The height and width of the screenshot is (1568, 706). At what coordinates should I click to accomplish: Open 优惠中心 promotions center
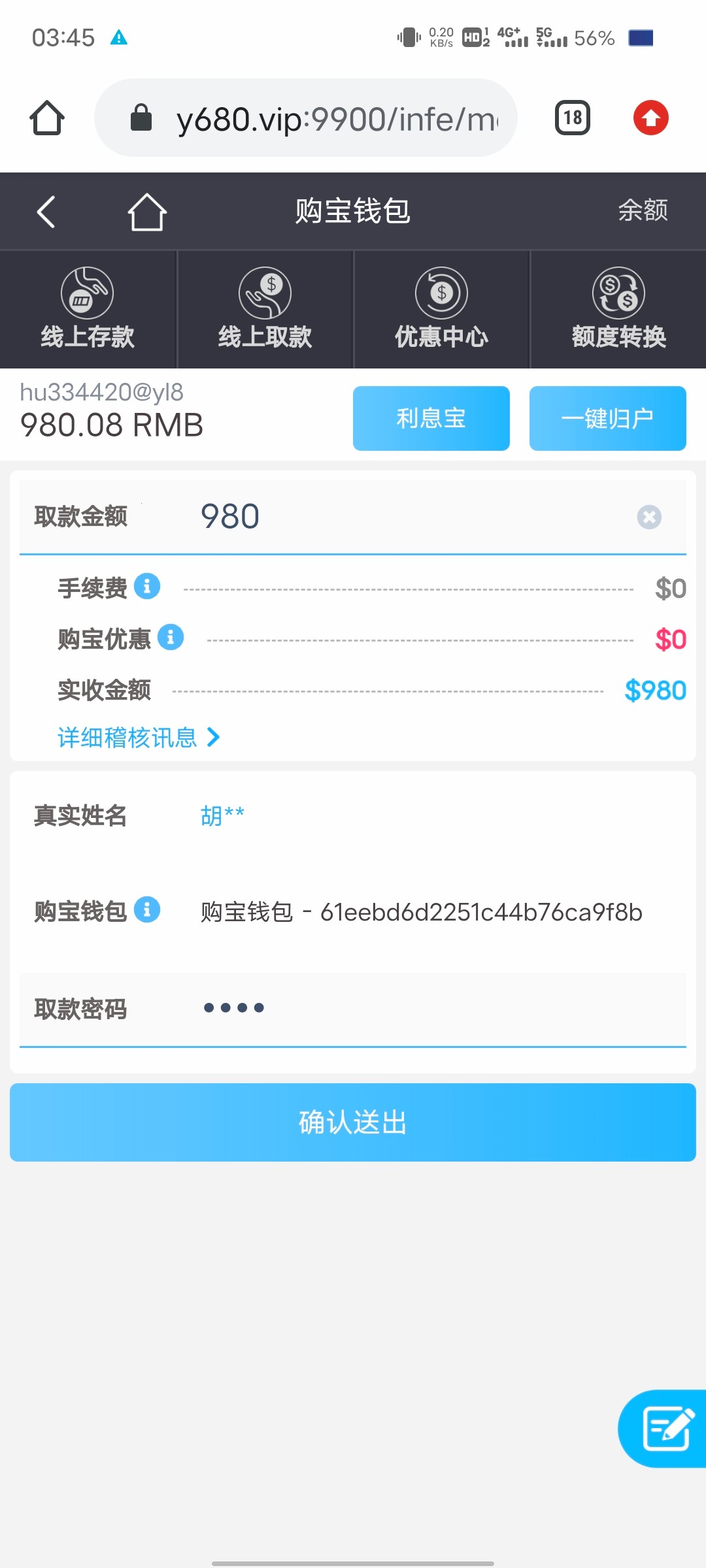[x=441, y=309]
